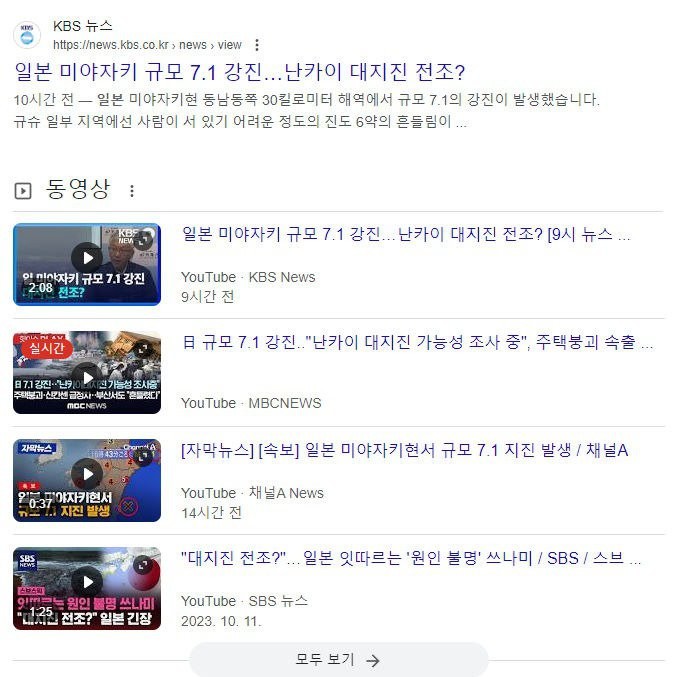Play the SBS 뉴스 tsunami video thumbnail
The height and width of the screenshot is (677, 687).
[x=87, y=588]
